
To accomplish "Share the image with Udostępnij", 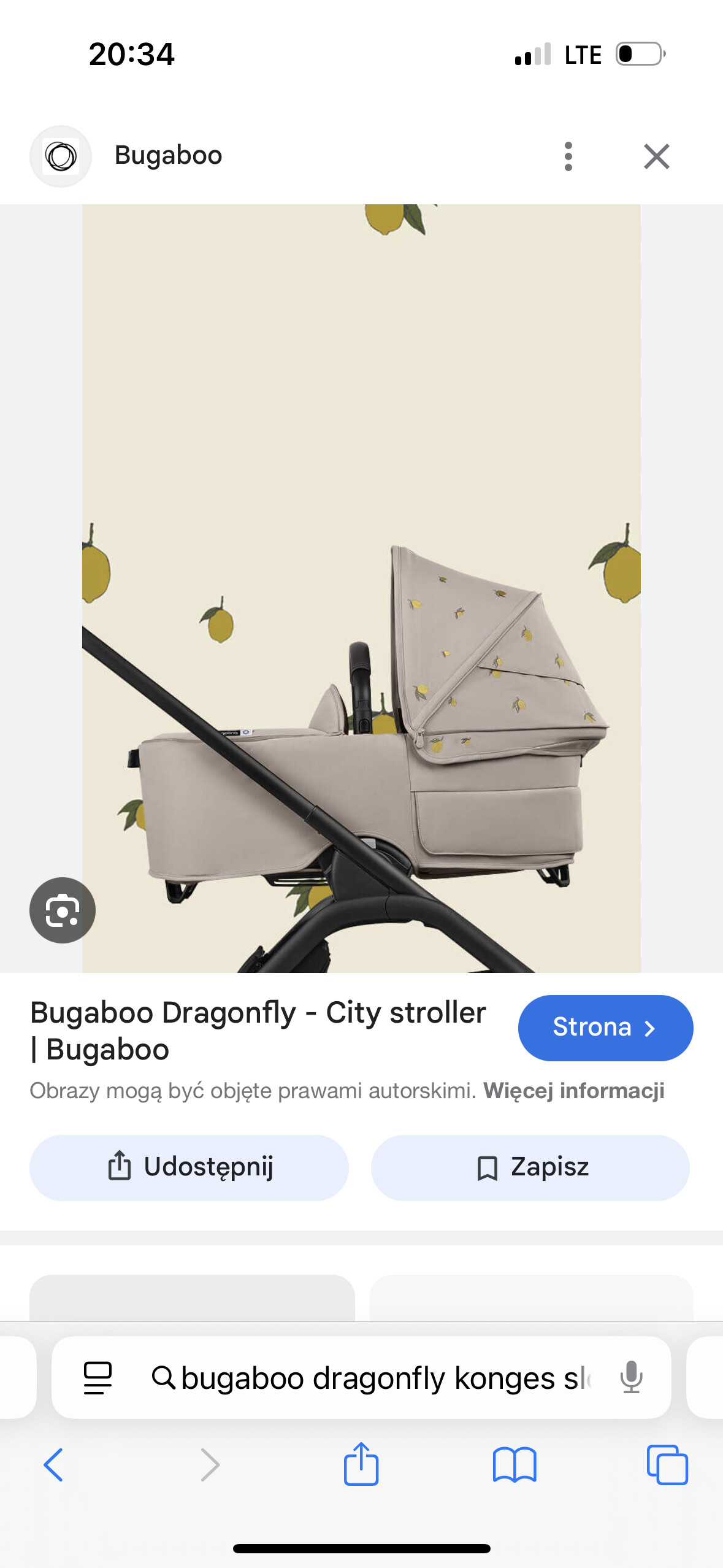I will 189,1167.
